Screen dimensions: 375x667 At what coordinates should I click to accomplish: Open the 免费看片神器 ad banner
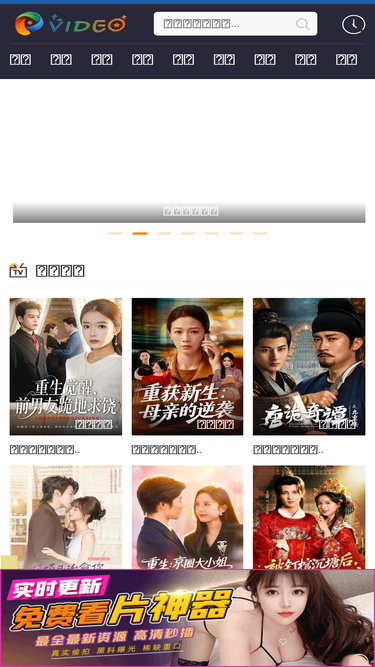tap(188, 618)
